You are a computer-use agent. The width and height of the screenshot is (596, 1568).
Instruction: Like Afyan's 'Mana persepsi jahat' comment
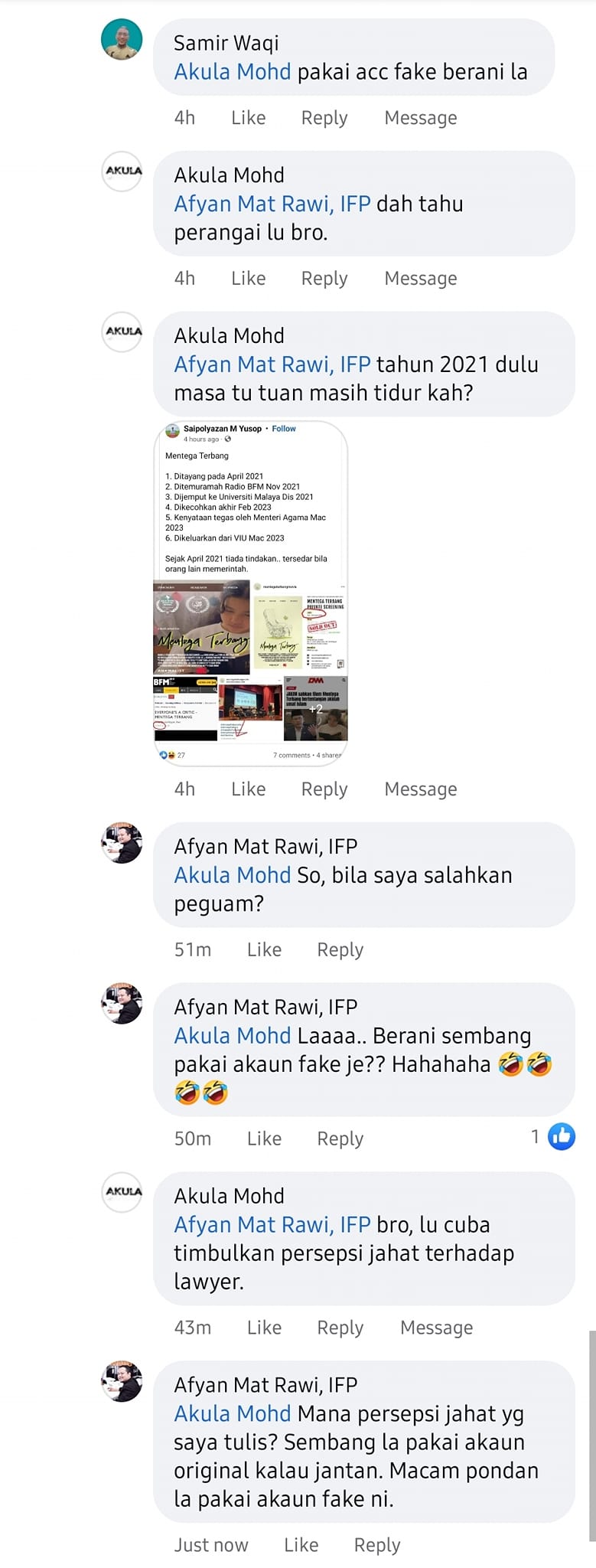pos(301,1546)
